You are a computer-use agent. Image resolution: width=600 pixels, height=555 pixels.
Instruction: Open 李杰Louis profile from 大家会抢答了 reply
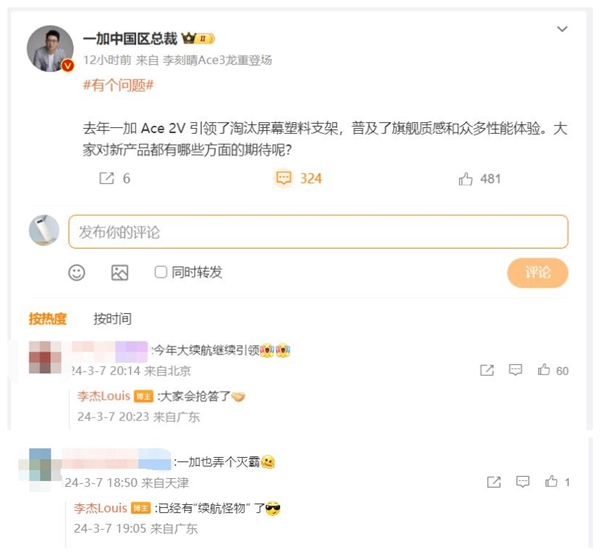click(x=102, y=396)
